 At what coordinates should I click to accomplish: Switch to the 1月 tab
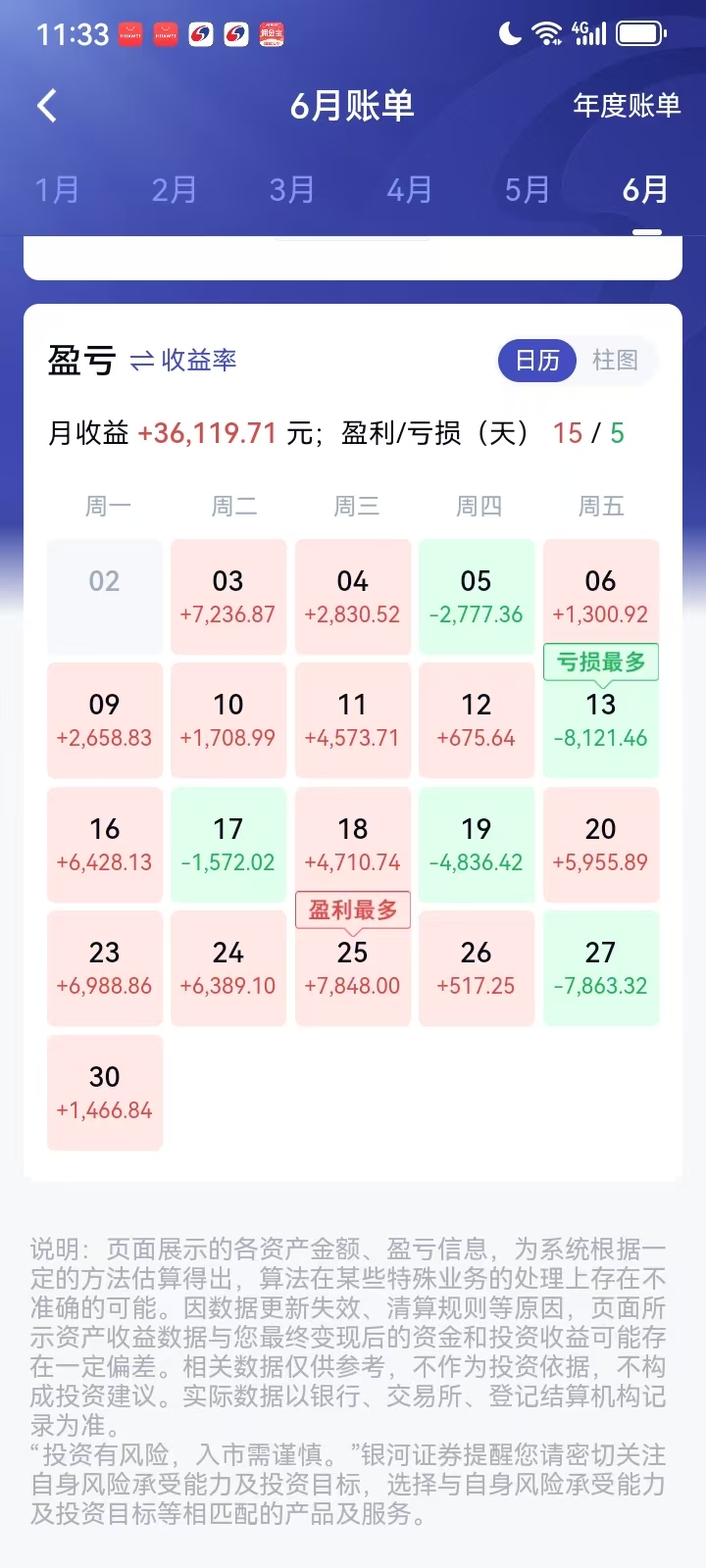57,189
